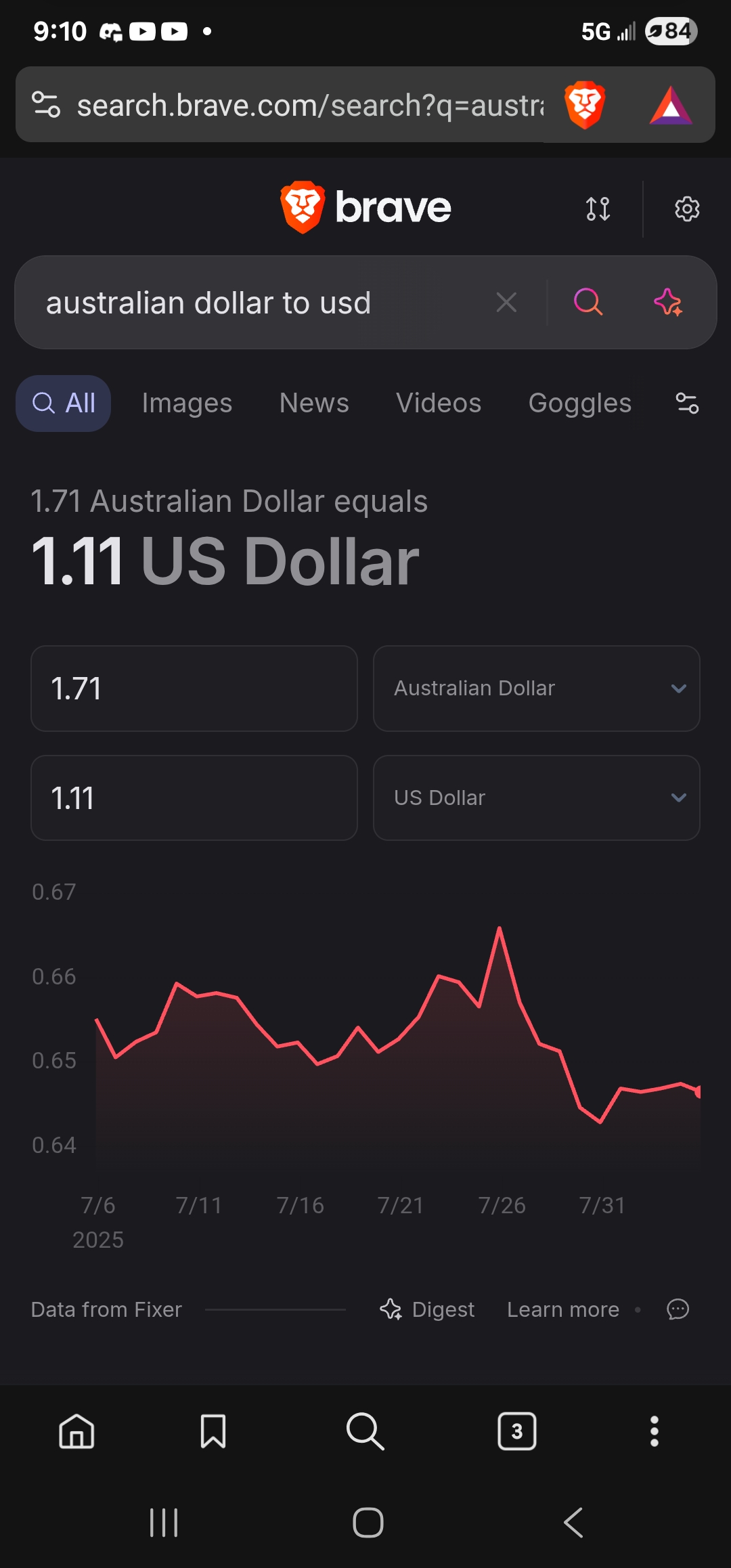Ask AI with the sparkle star icon
Viewport: 731px width, 1568px height.
[668, 302]
